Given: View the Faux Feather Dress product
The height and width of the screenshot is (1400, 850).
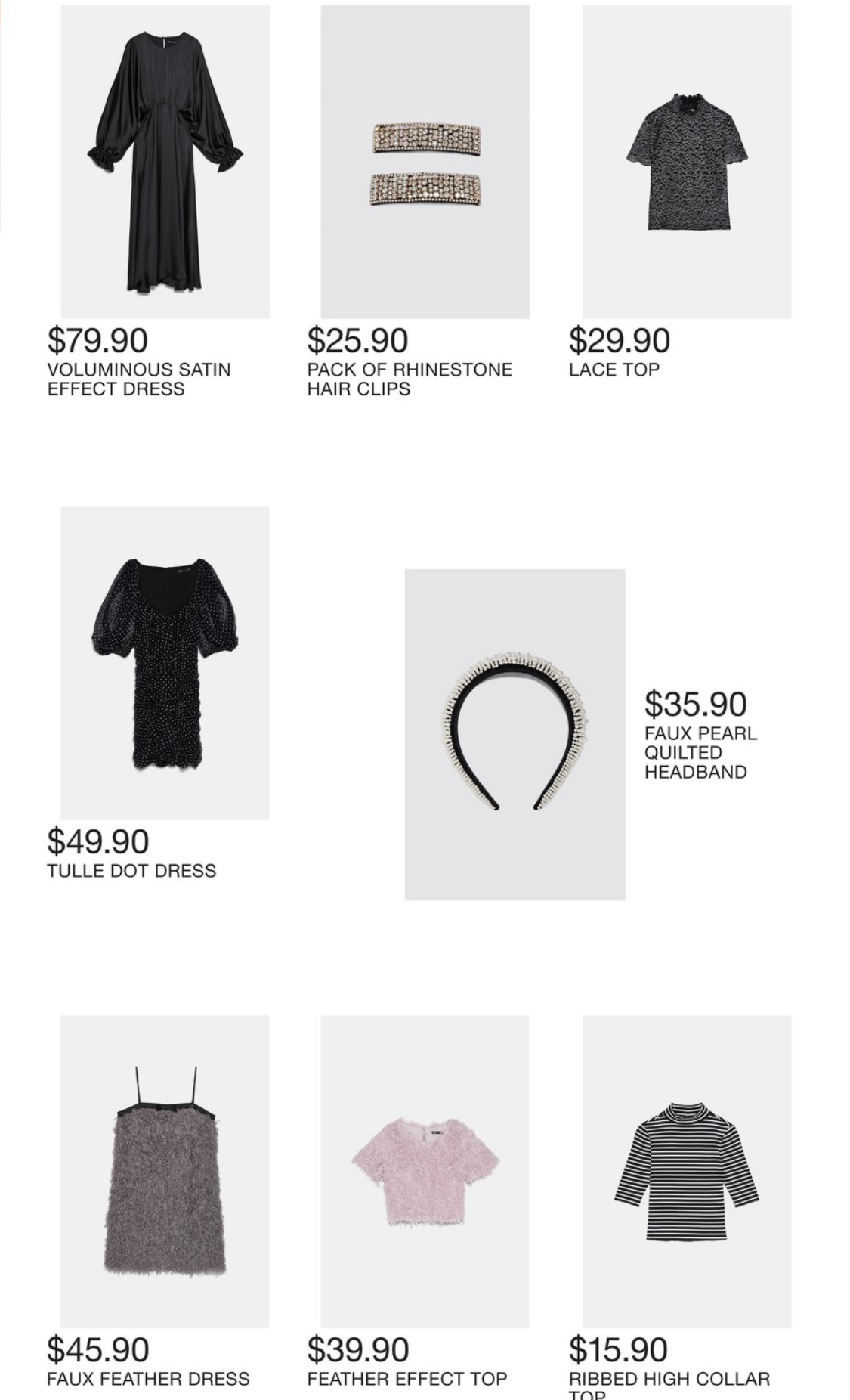Looking at the screenshot, I should (165, 1170).
